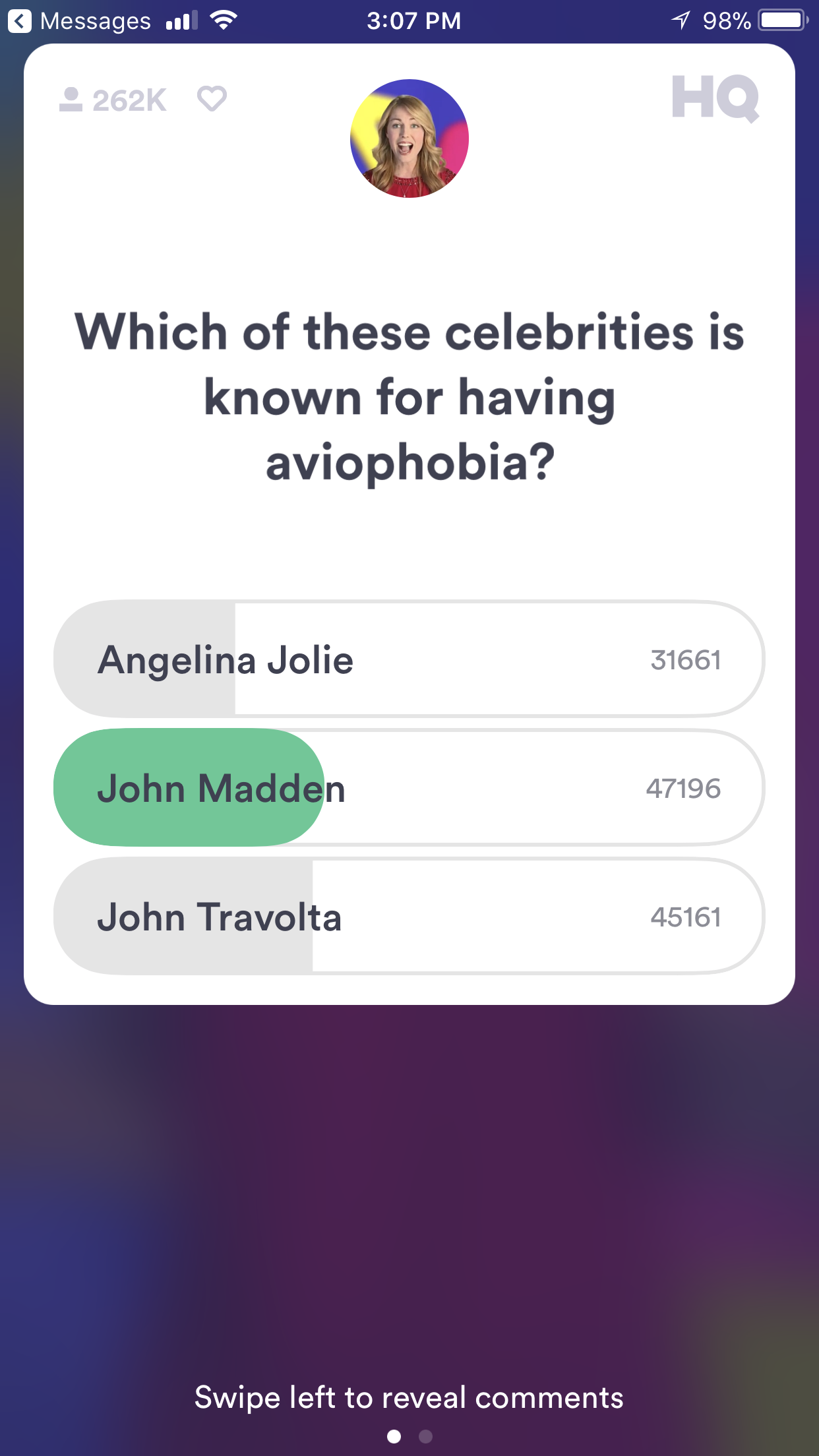Tap the second page indicator dot
819x1456 pixels.
tap(426, 1436)
